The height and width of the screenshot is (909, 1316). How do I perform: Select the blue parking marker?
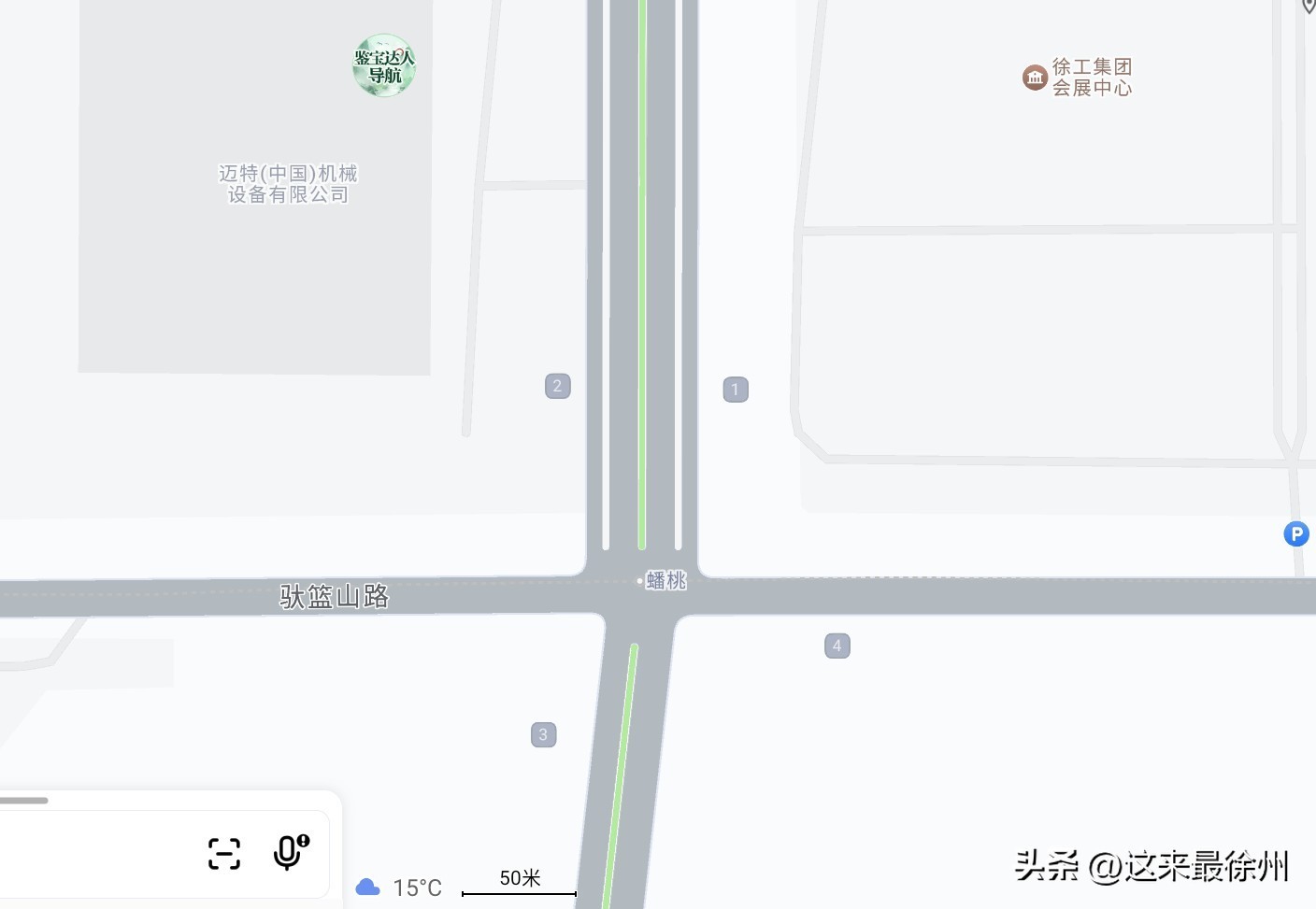(1295, 534)
